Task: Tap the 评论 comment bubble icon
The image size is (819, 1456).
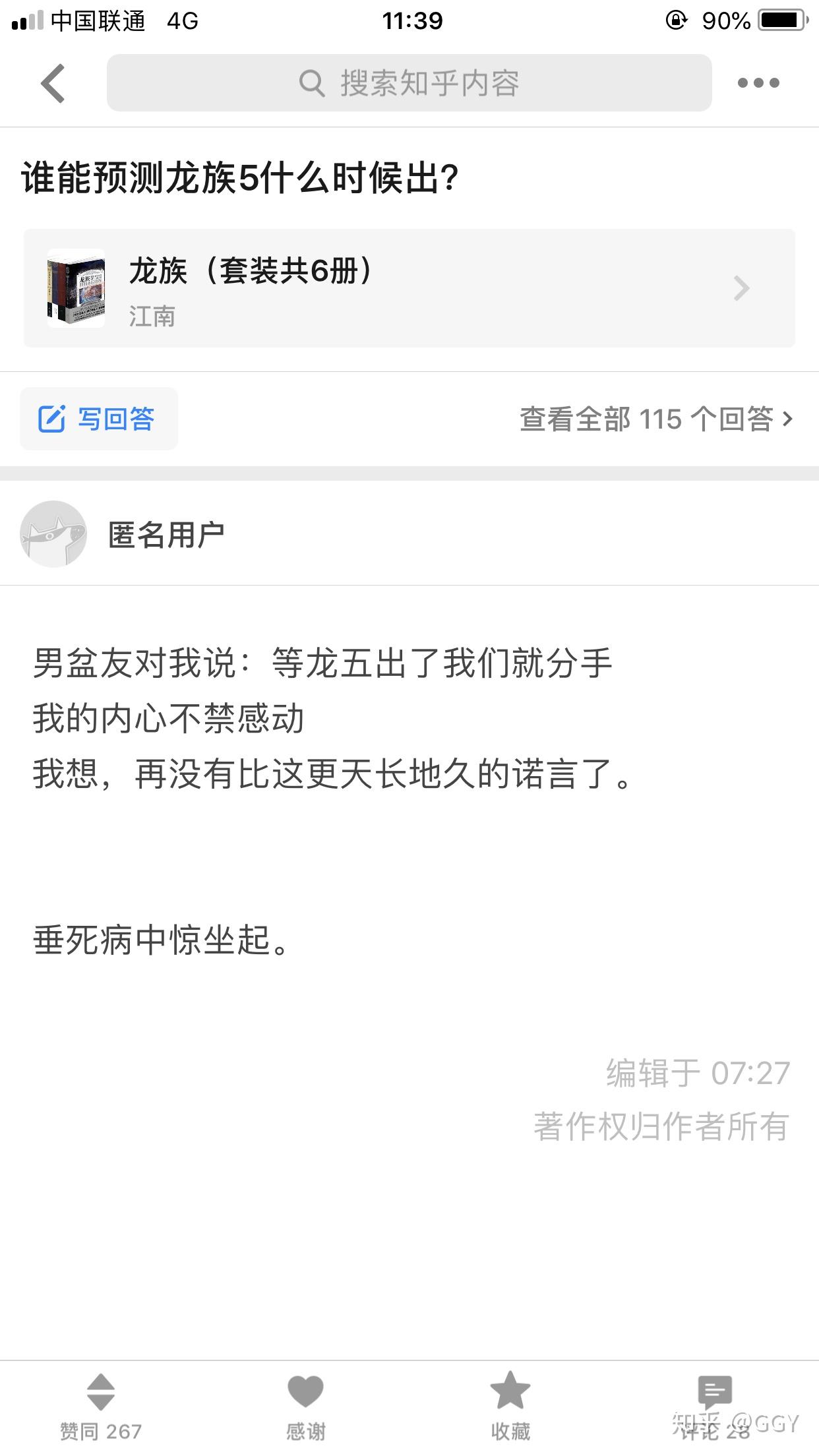Action: click(715, 1389)
